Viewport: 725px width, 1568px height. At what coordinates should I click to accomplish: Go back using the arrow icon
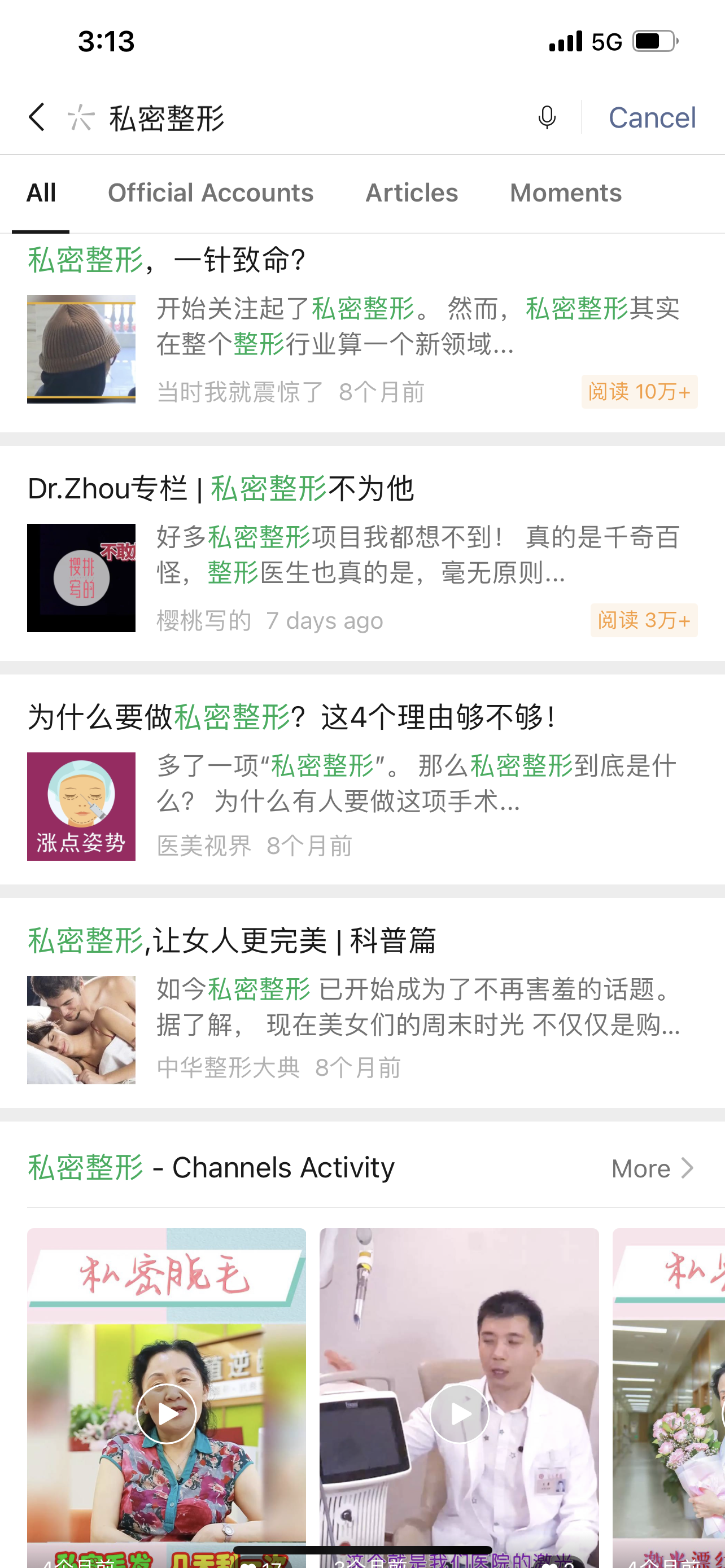tap(37, 117)
